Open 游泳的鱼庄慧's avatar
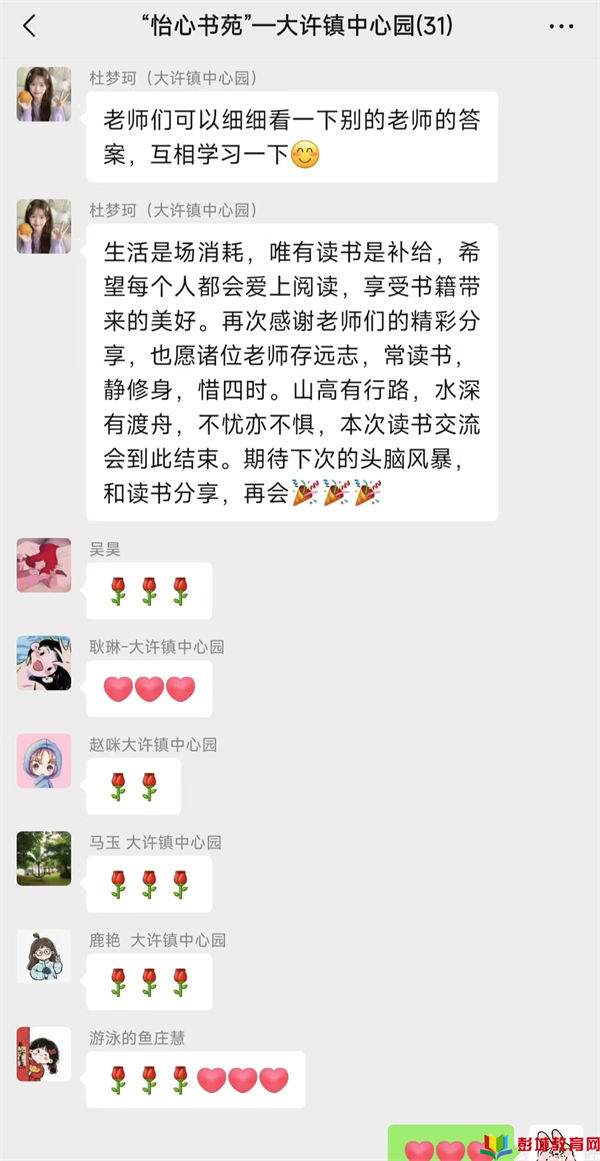The image size is (600, 1161). 44,1053
